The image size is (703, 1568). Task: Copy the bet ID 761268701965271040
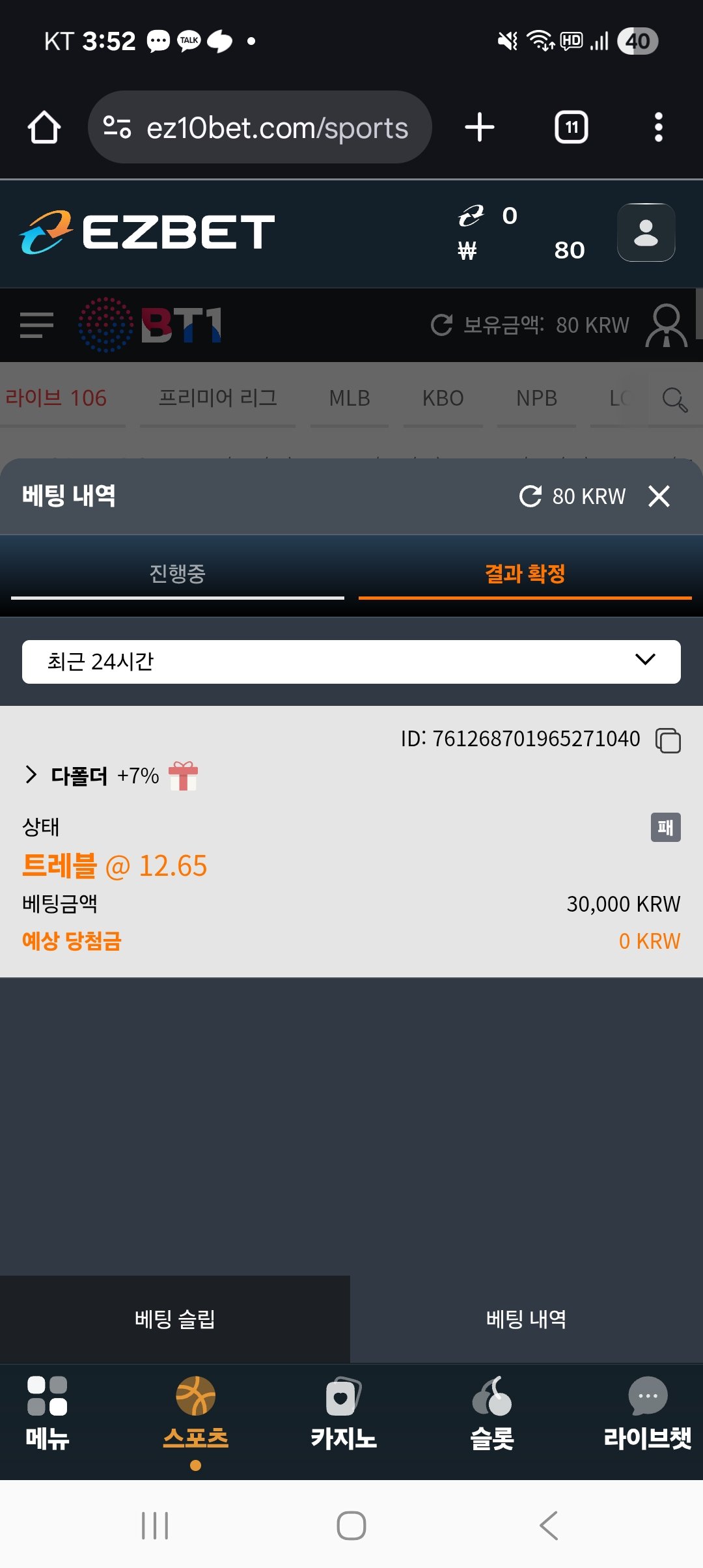coord(668,740)
